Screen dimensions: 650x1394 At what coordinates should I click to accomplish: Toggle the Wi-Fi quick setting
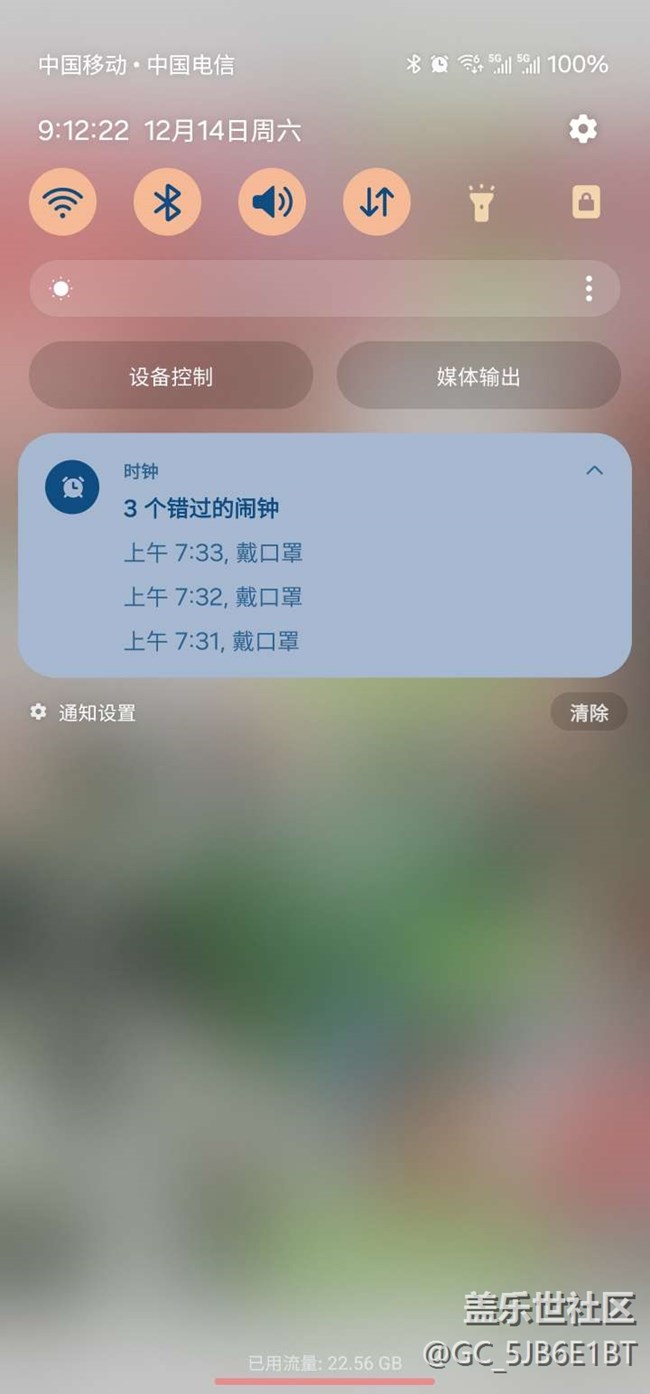[63, 202]
